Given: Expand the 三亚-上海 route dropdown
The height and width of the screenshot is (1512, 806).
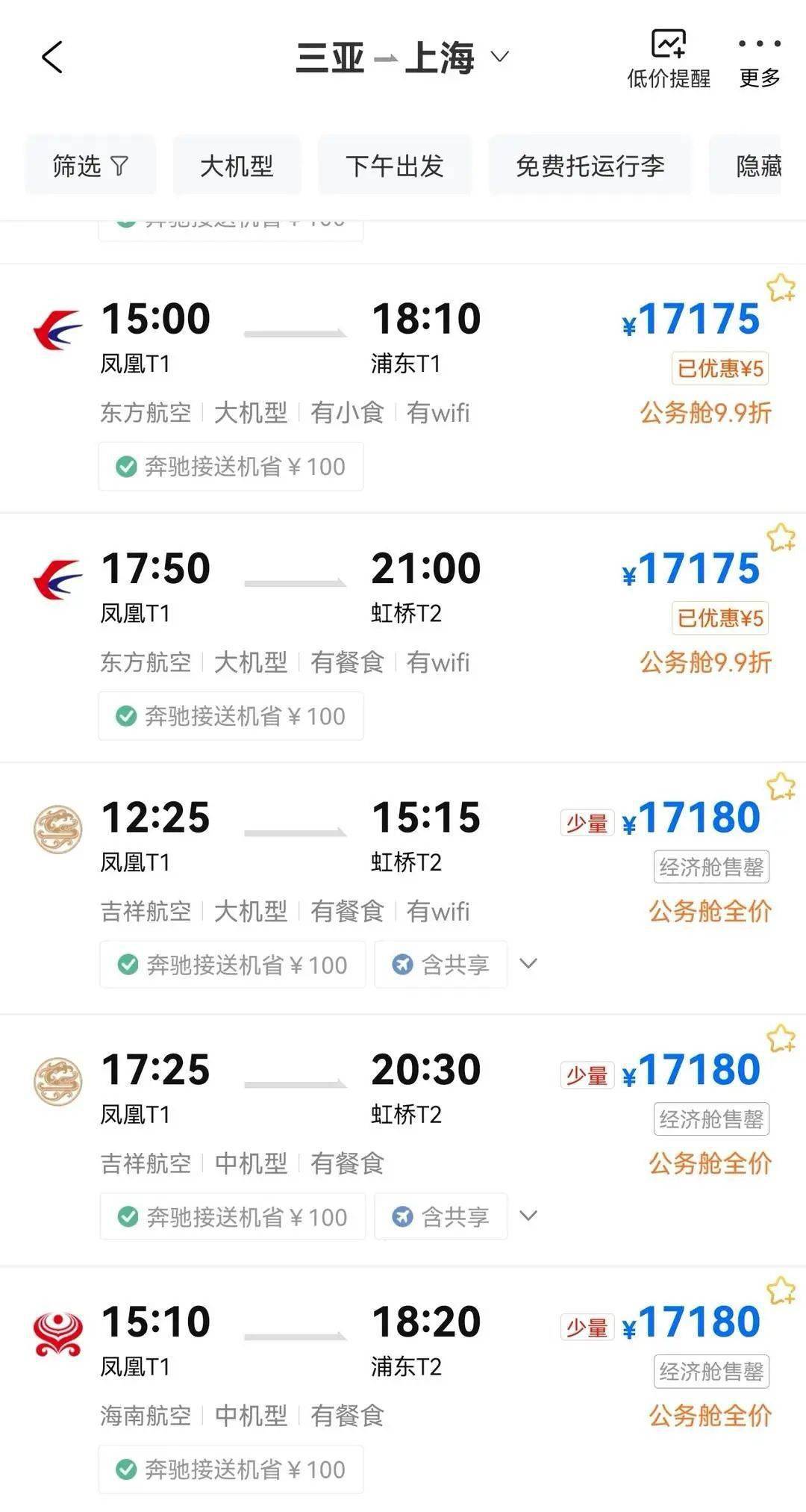Looking at the screenshot, I should (x=499, y=56).
